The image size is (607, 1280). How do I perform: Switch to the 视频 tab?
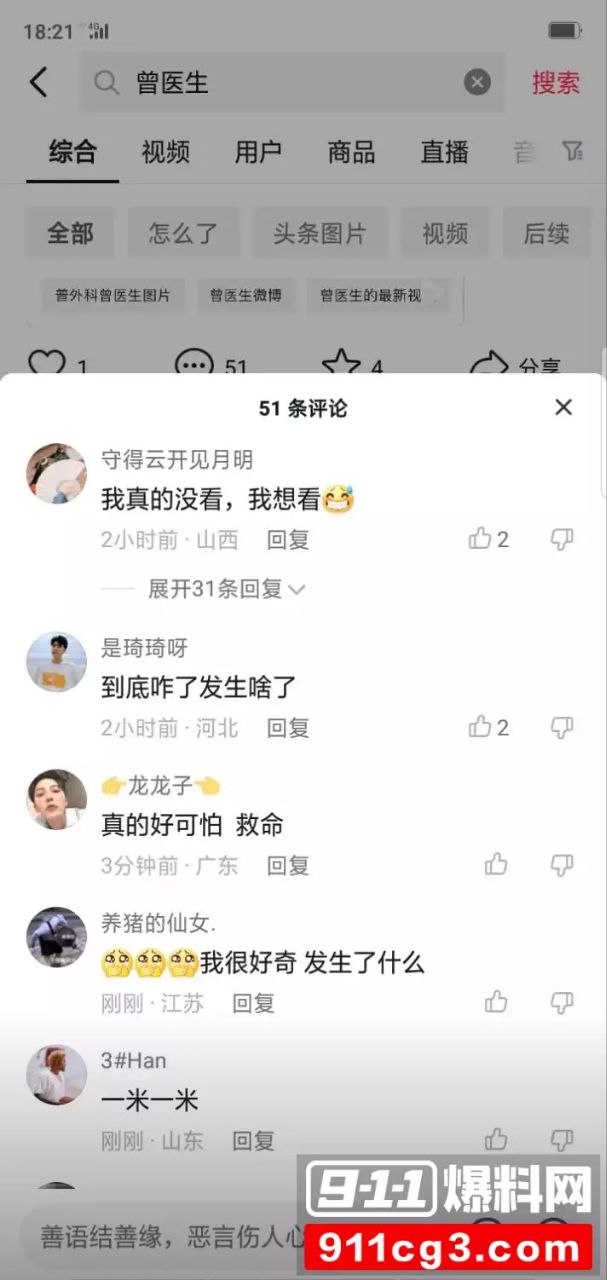coord(165,152)
